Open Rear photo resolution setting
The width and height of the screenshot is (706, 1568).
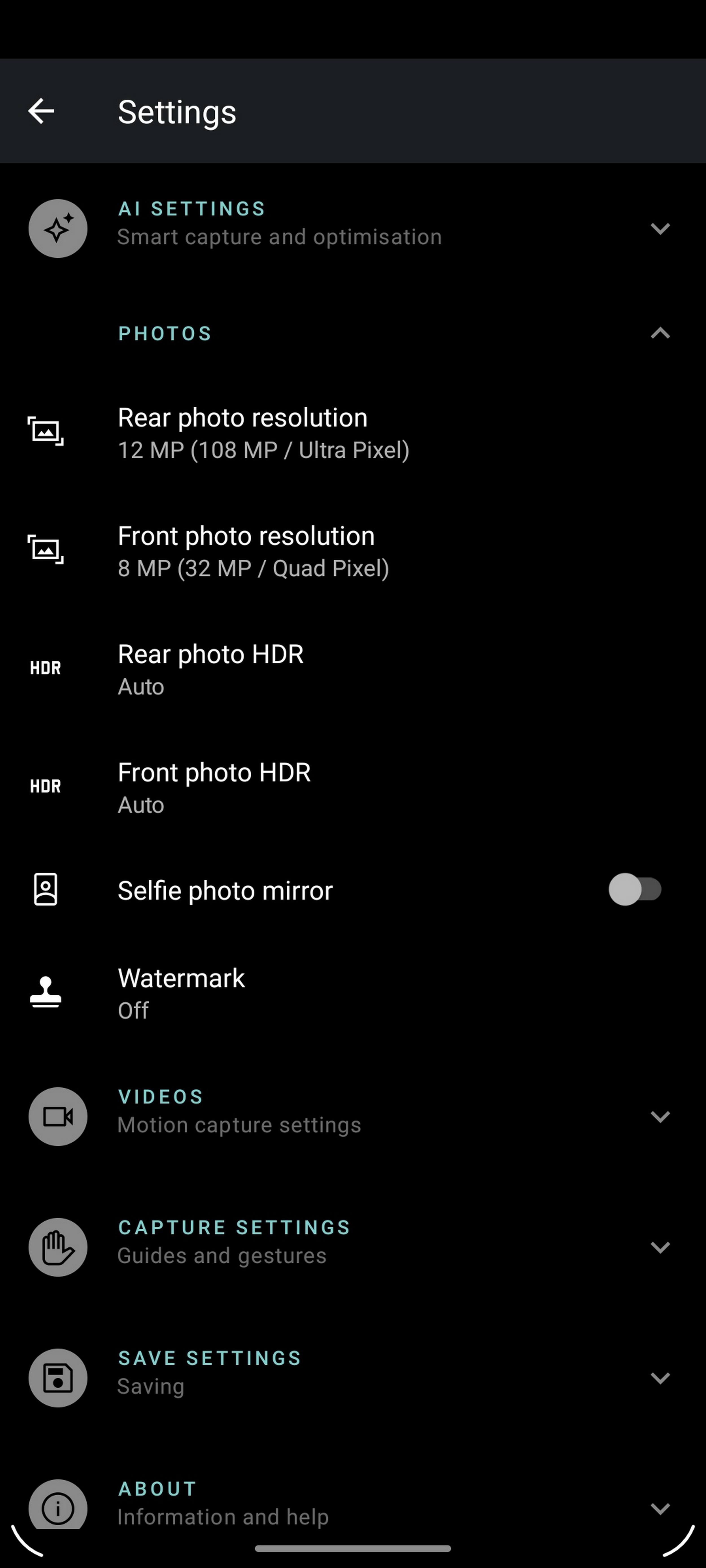[263, 433]
